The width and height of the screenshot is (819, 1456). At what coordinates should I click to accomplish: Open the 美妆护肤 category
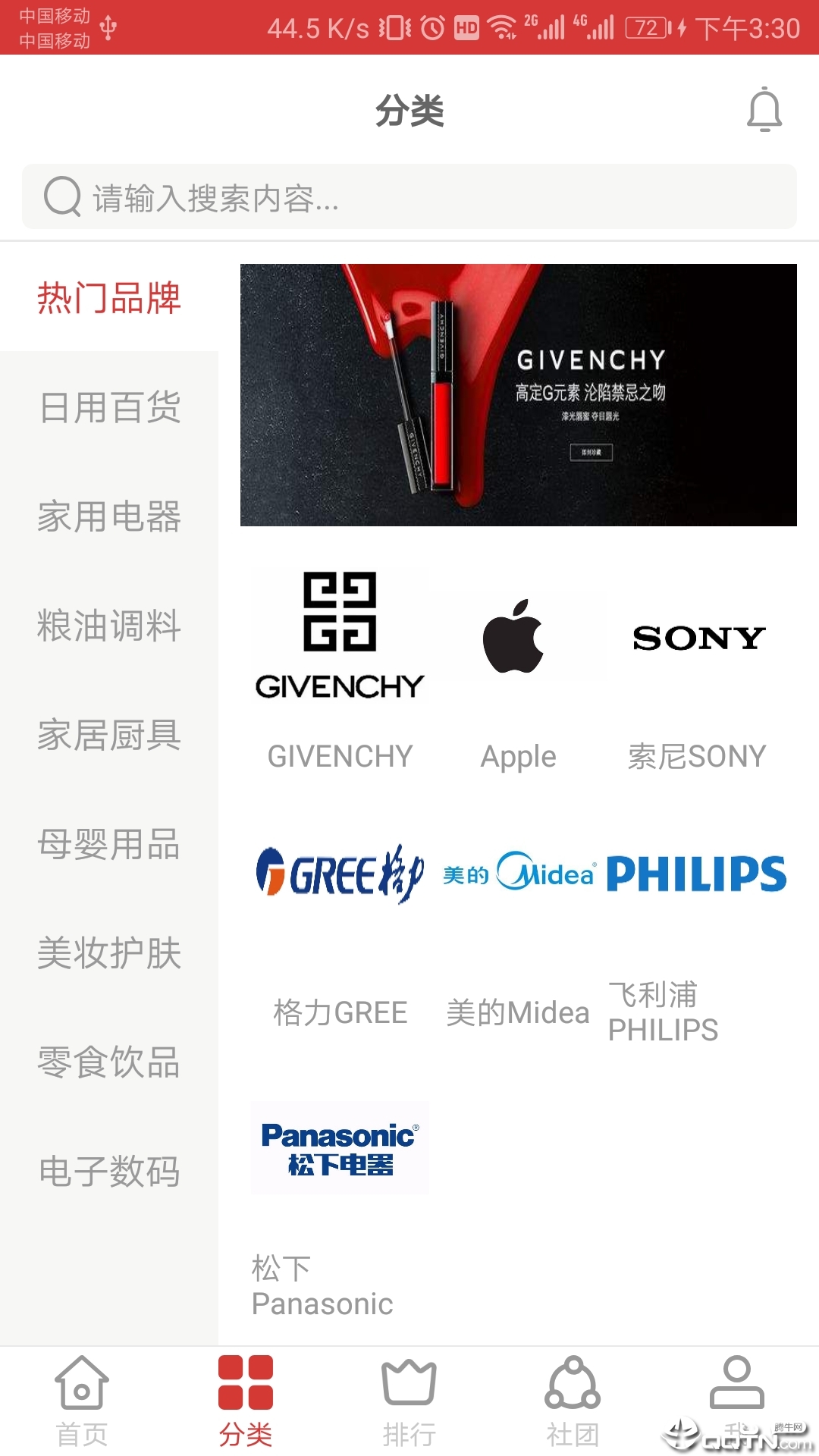pyautogui.click(x=109, y=953)
